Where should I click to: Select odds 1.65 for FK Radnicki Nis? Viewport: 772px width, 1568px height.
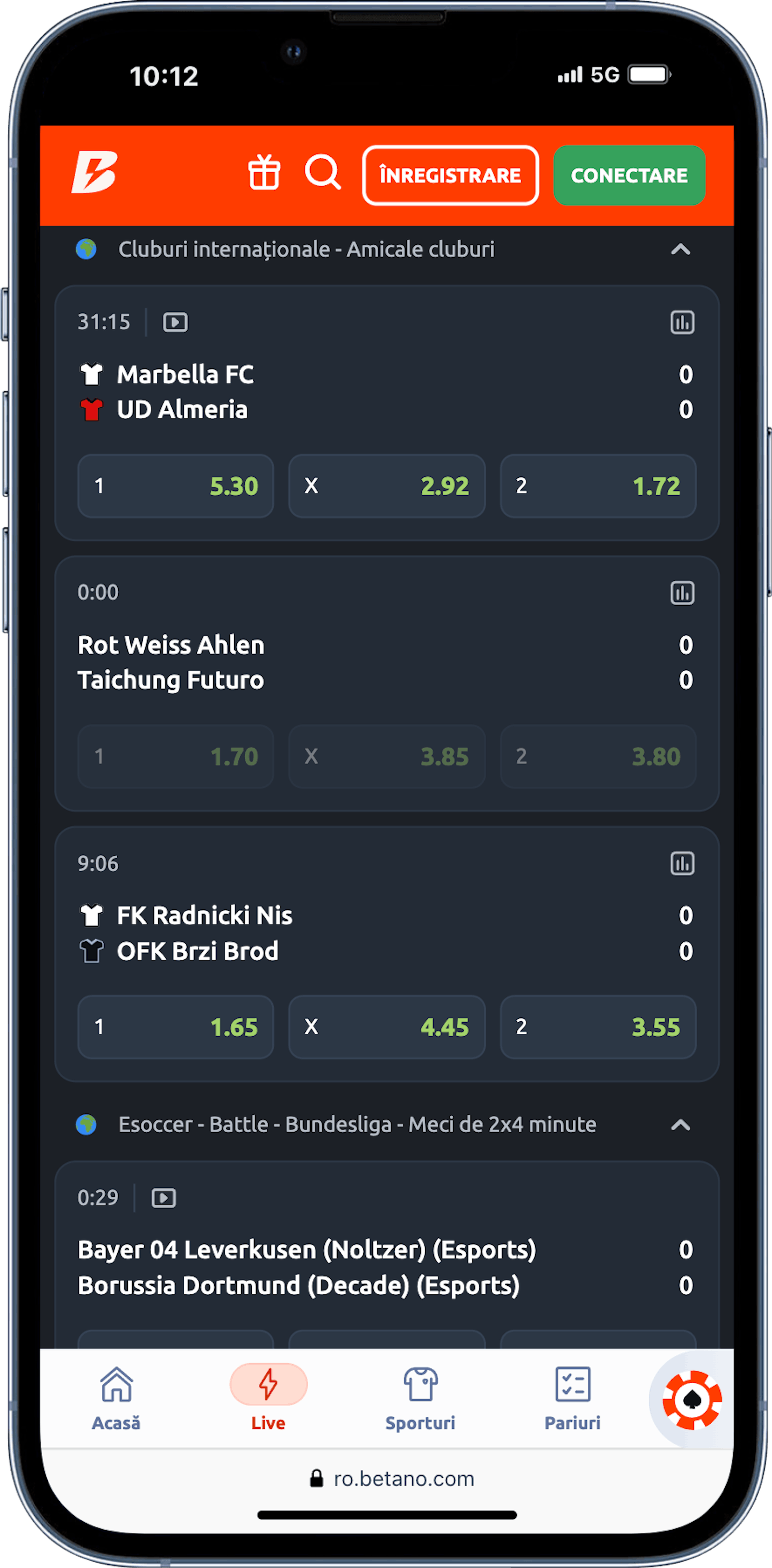(175, 1027)
